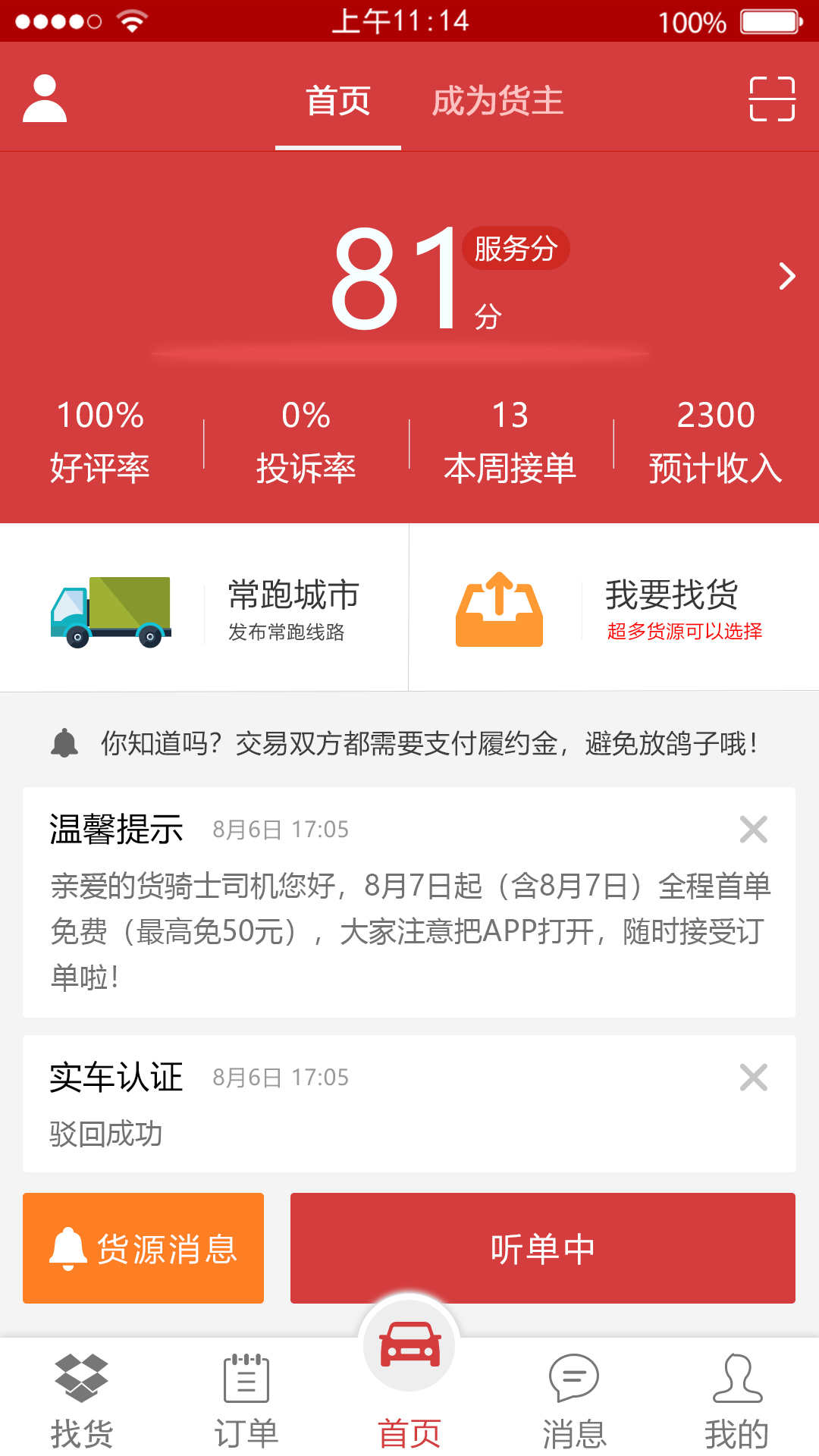Toggle the 听单中 listening button
The height and width of the screenshot is (1456, 819).
coord(543,1248)
